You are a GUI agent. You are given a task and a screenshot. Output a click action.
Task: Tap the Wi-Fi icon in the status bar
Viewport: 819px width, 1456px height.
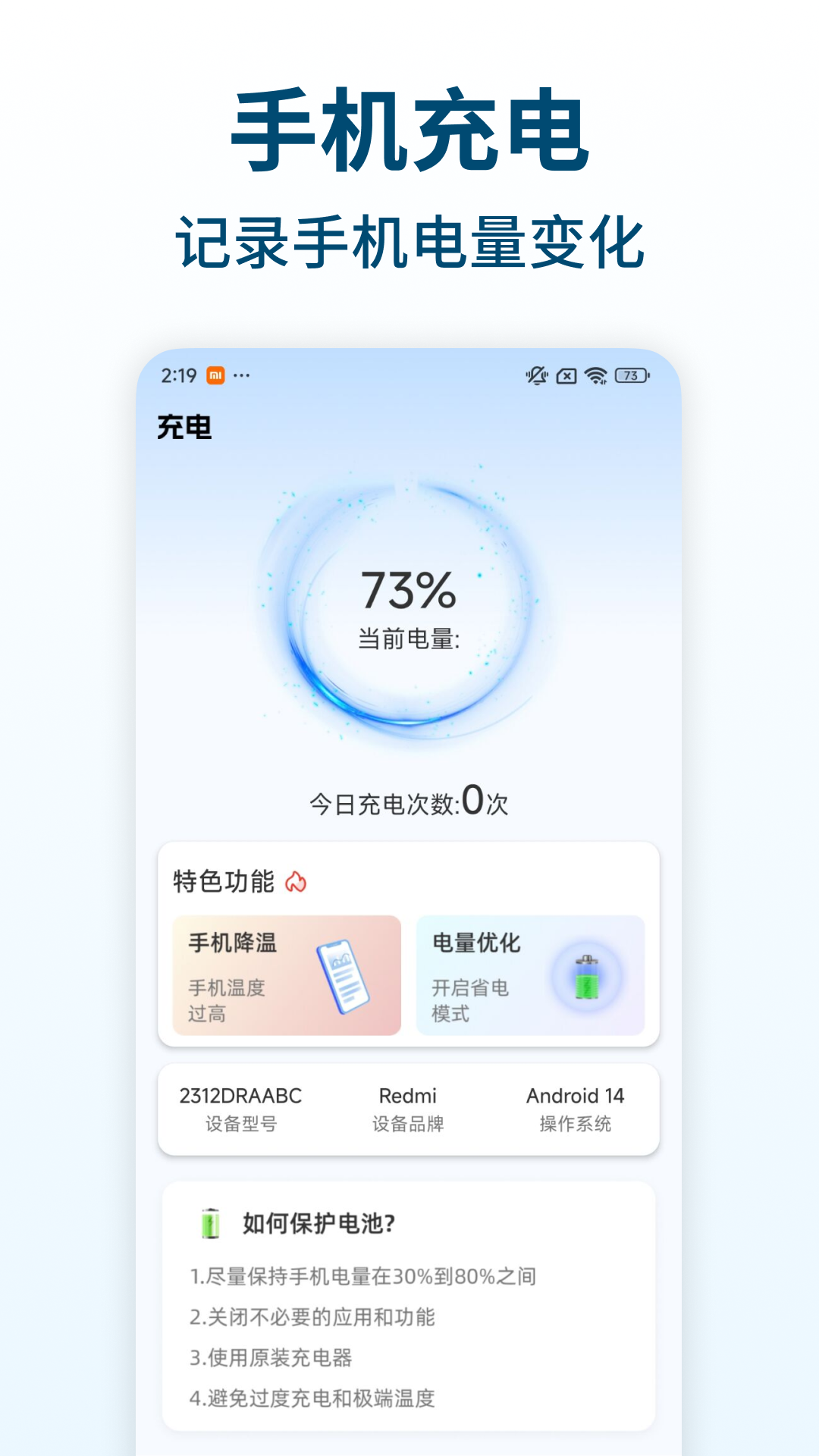[595, 374]
